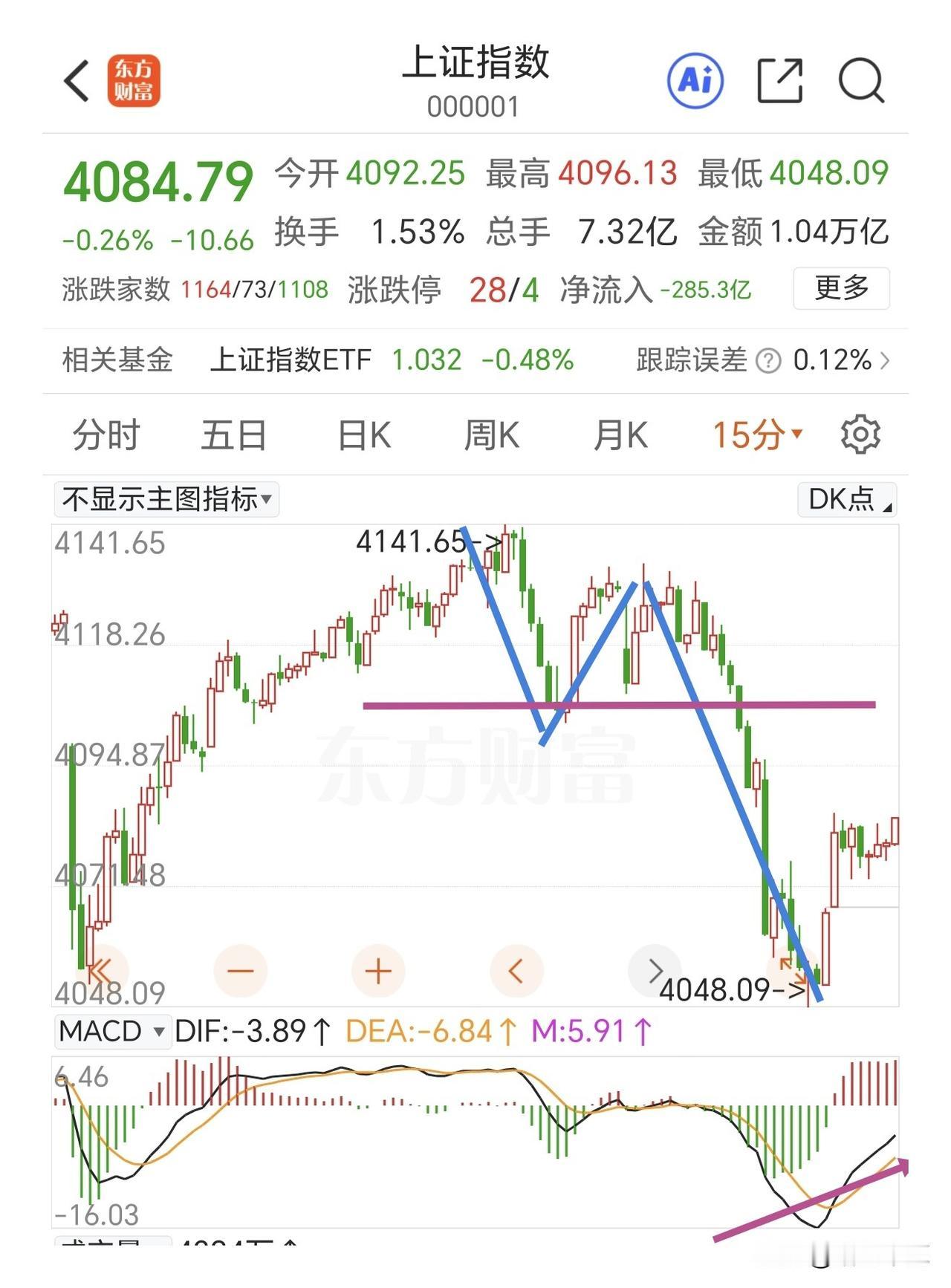
Task: Open the MACD indicator dropdown
Action: [x=111, y=1032]
